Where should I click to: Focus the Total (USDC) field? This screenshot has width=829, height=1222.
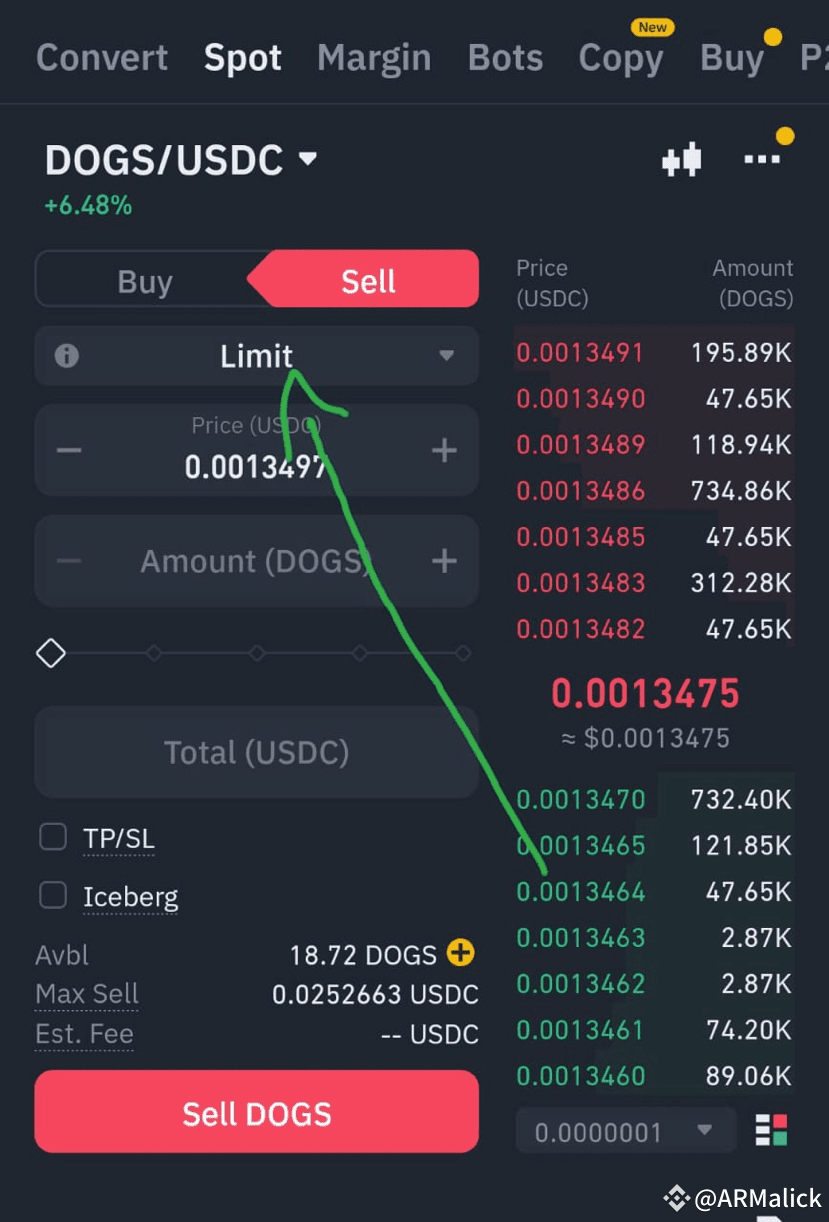coord(256,752)
